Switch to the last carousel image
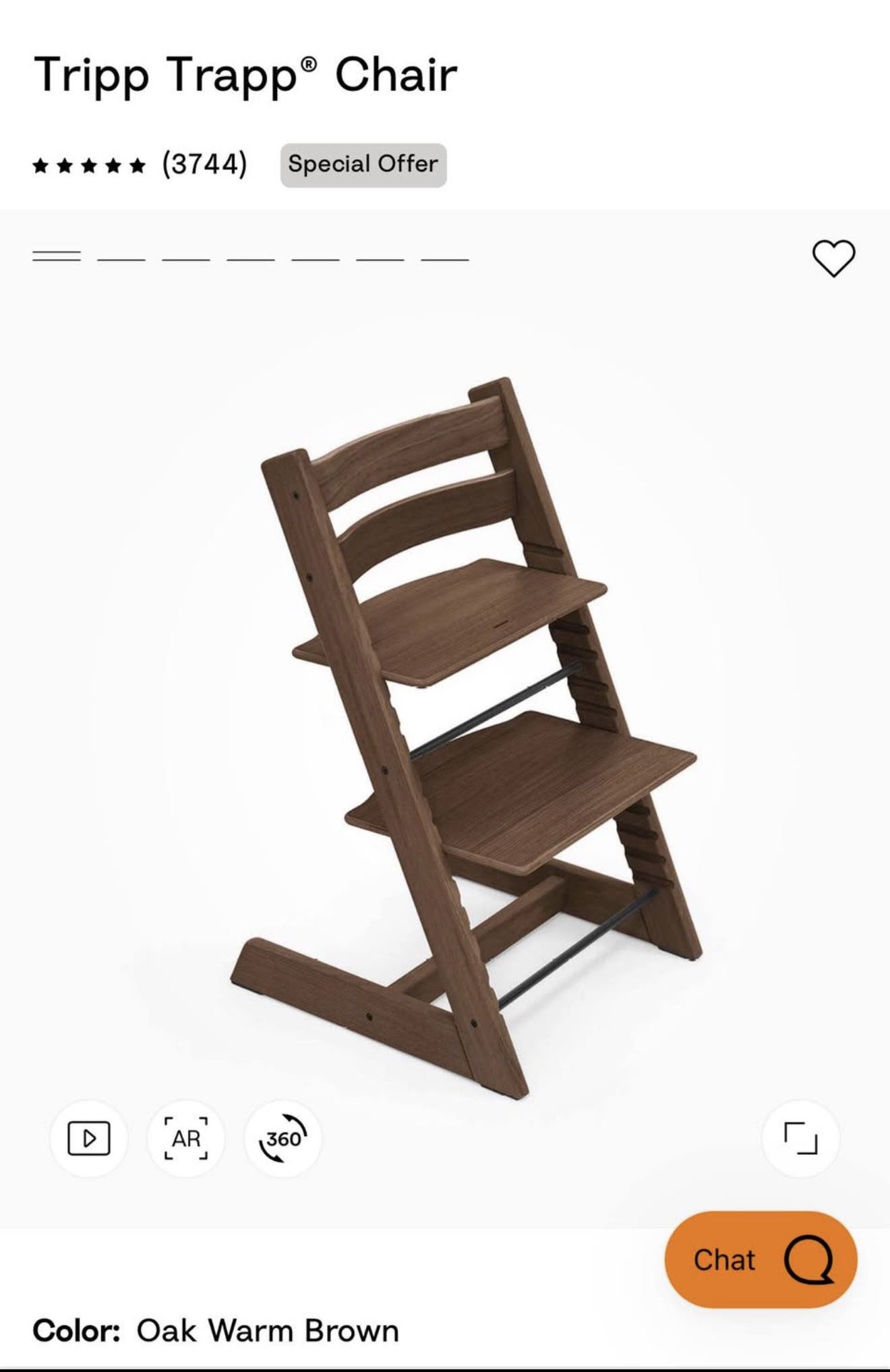 point(445,257)
